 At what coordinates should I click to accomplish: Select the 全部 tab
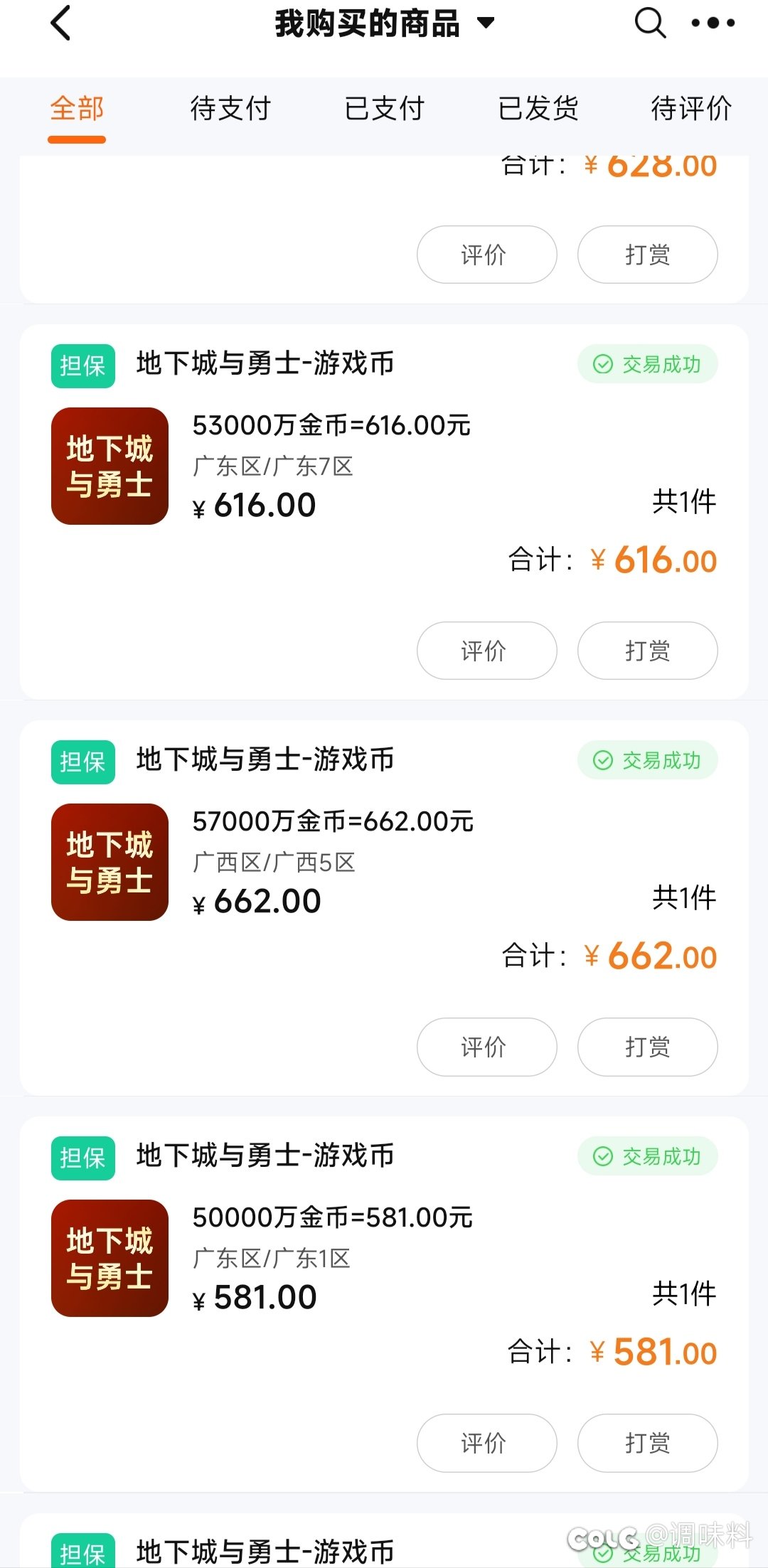pyautogui.click(x=77, y=109)
